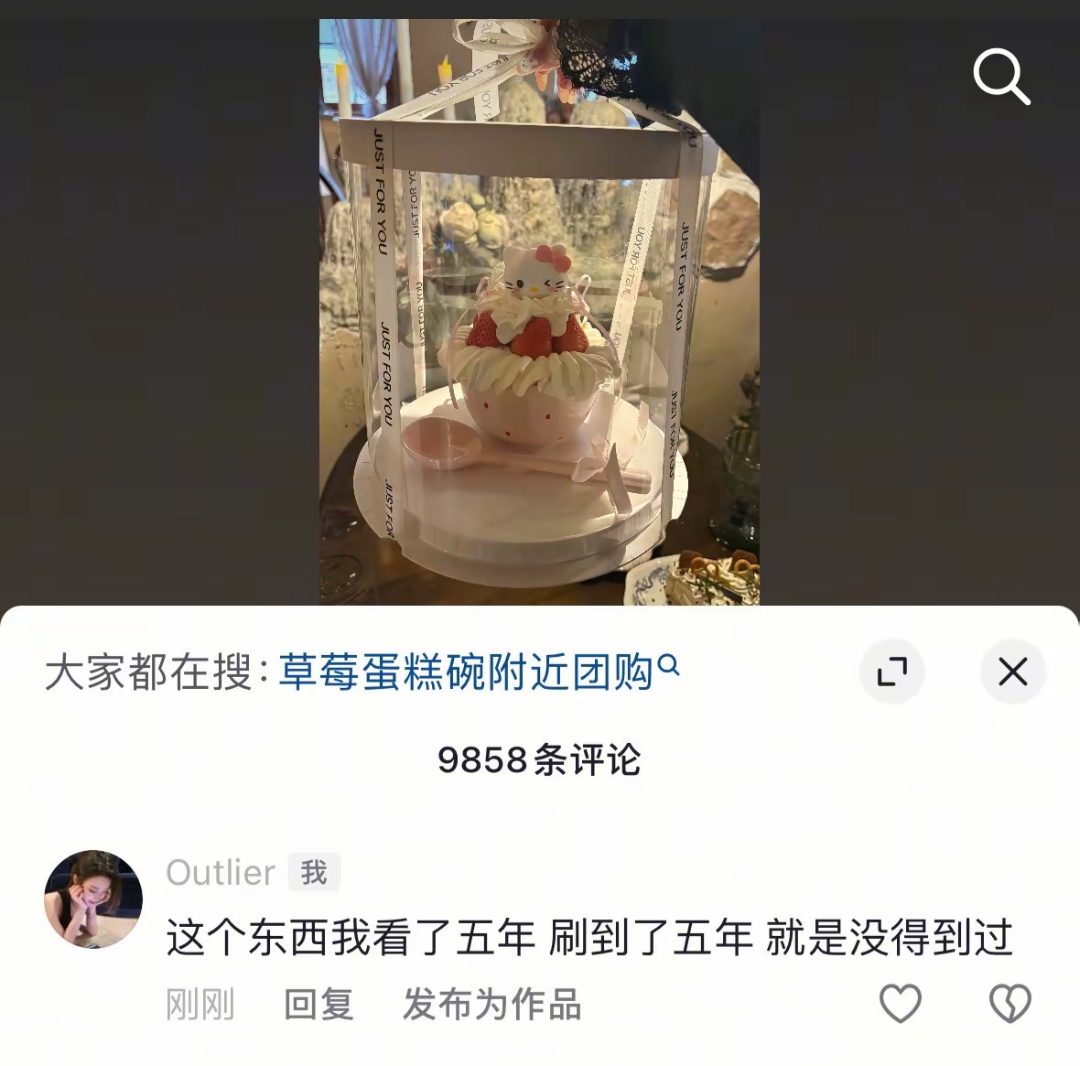
Task: Close the comments panel
Action: point(1012,672)
